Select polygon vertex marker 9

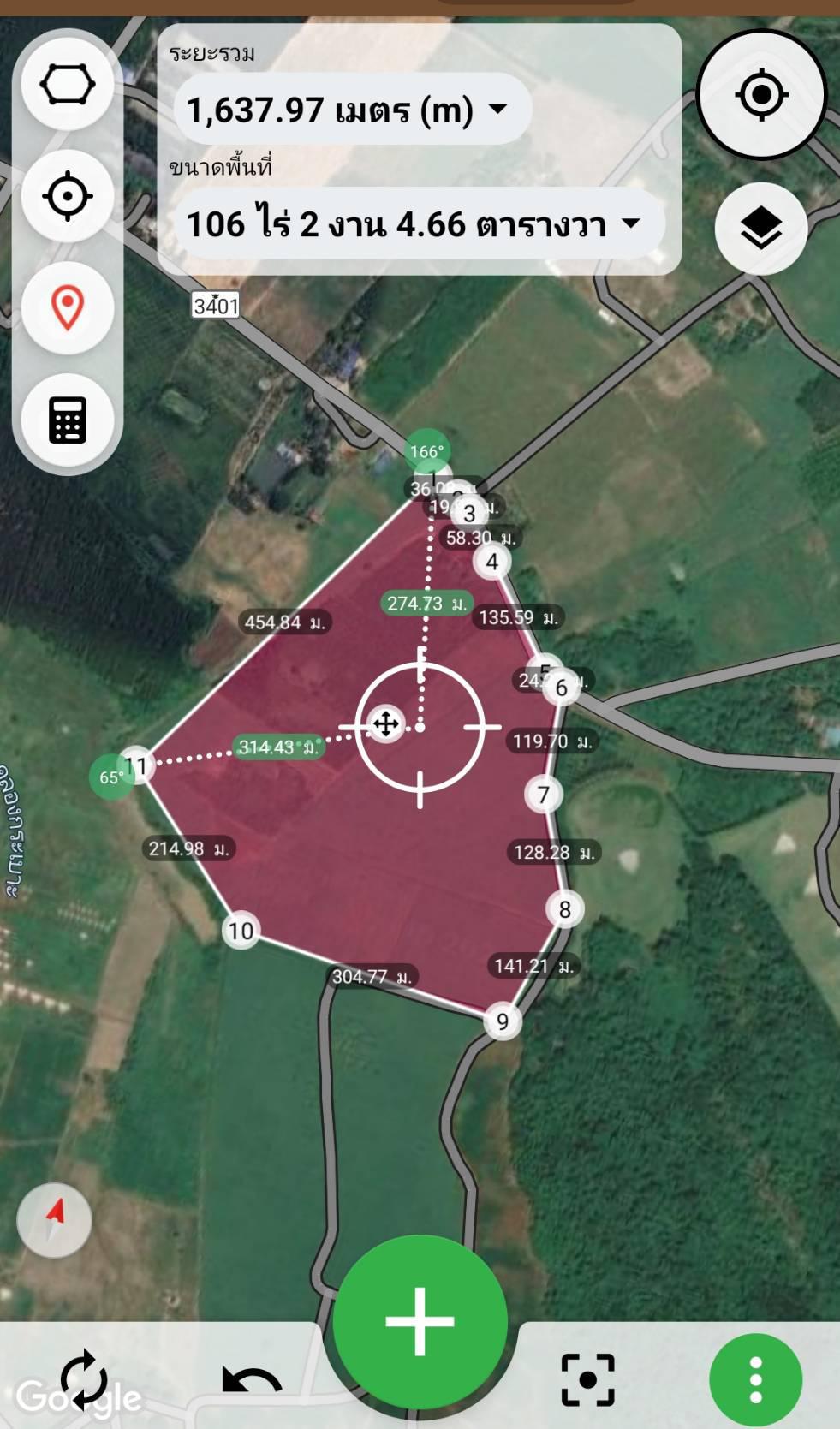click(503, 1021)
